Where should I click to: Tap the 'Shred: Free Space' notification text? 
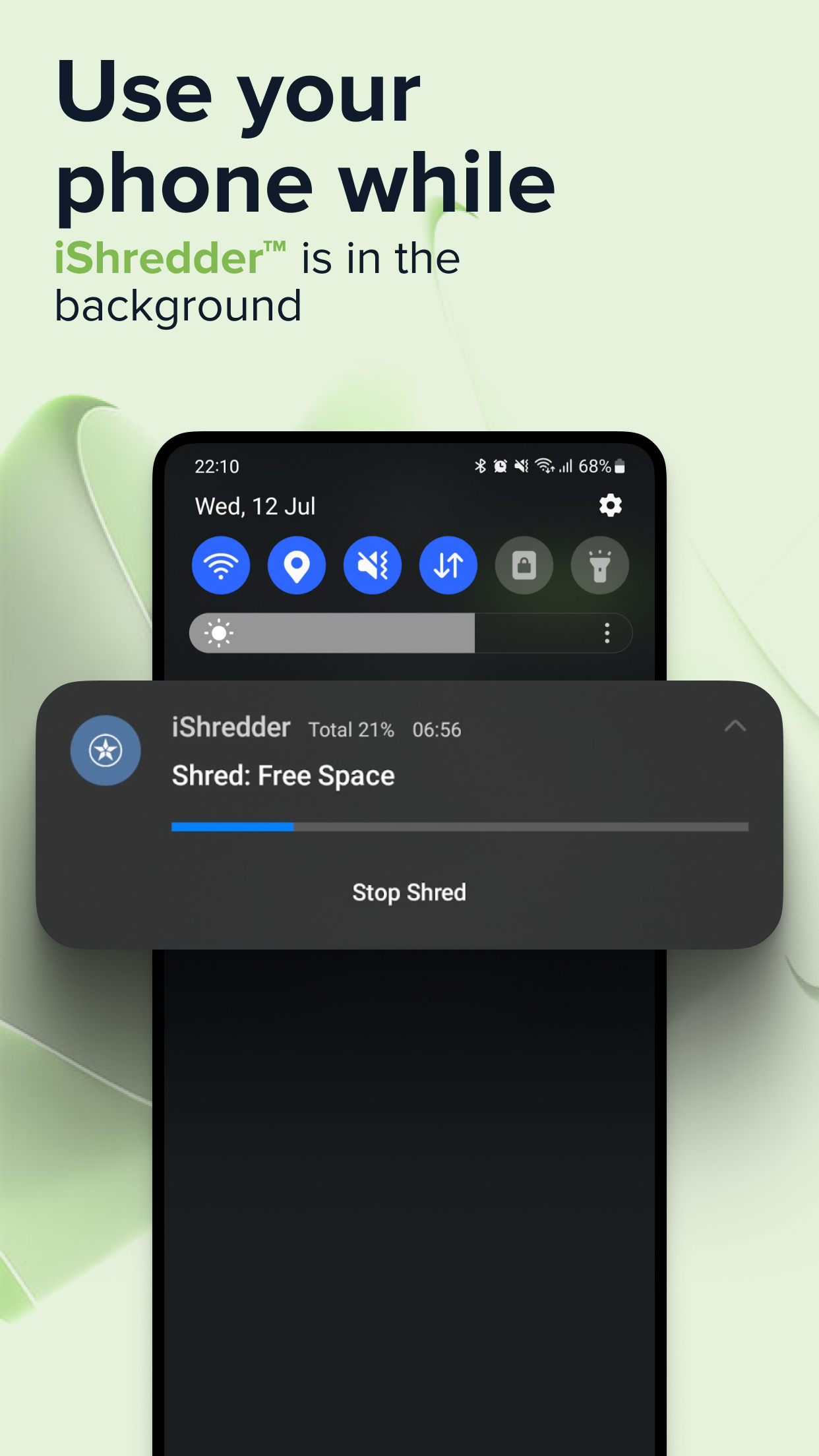pos(282,775)
